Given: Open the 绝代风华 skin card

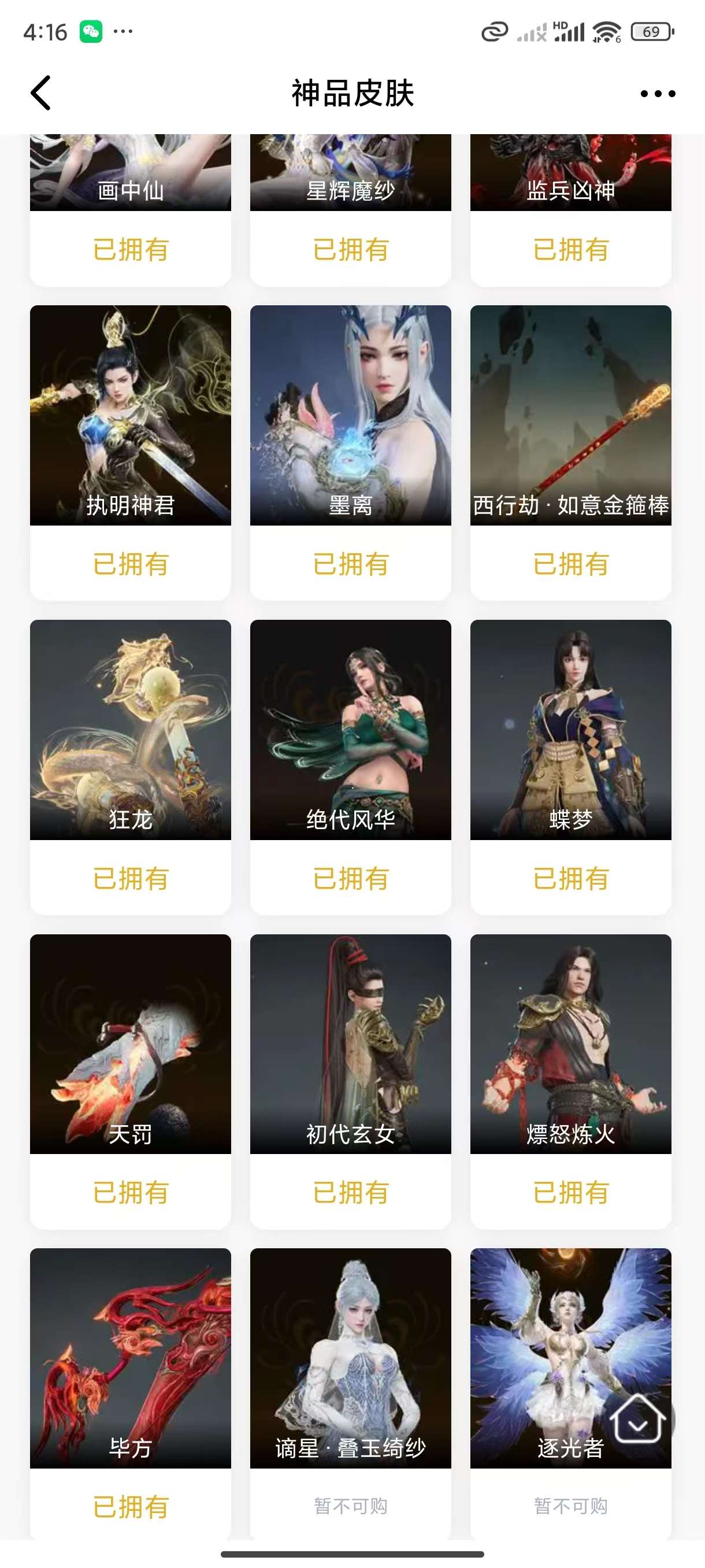Looking at the screenshot, I should click(x=350, y=730).
